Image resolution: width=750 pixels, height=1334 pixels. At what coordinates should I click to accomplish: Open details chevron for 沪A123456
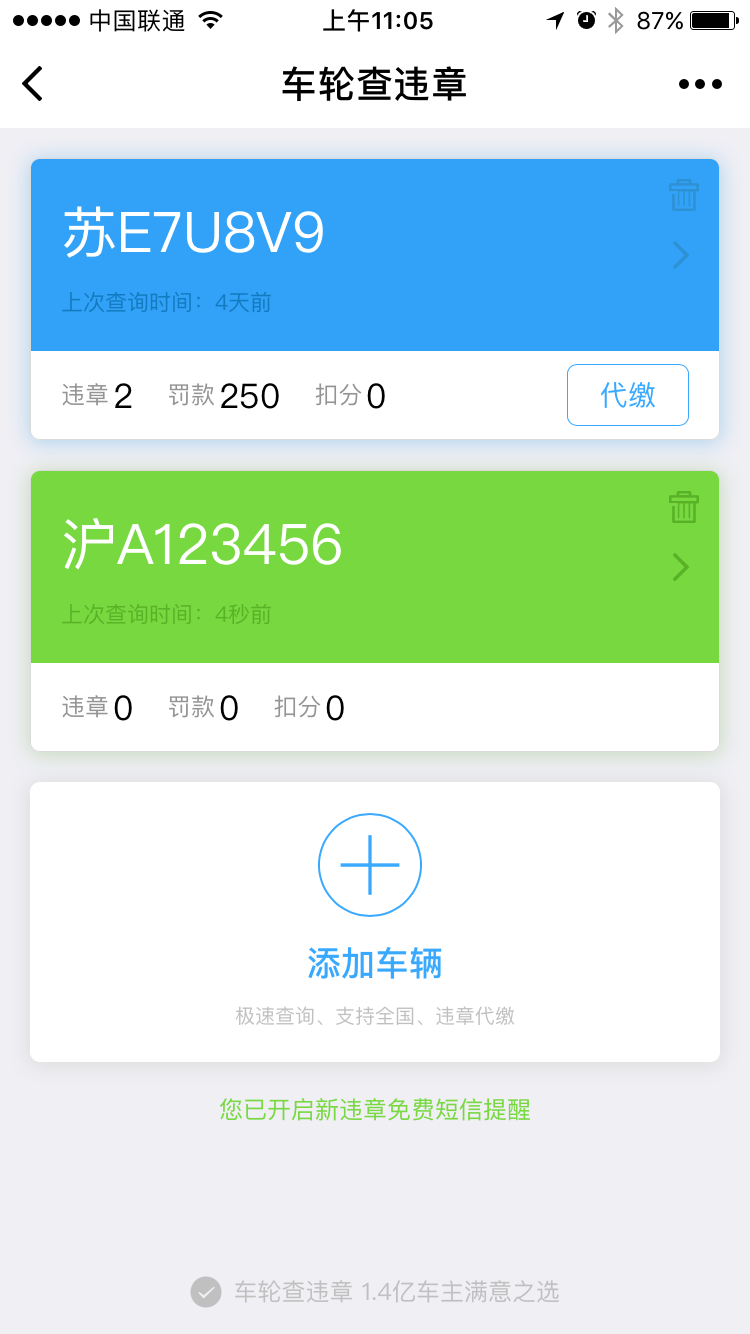coord(681,568)
